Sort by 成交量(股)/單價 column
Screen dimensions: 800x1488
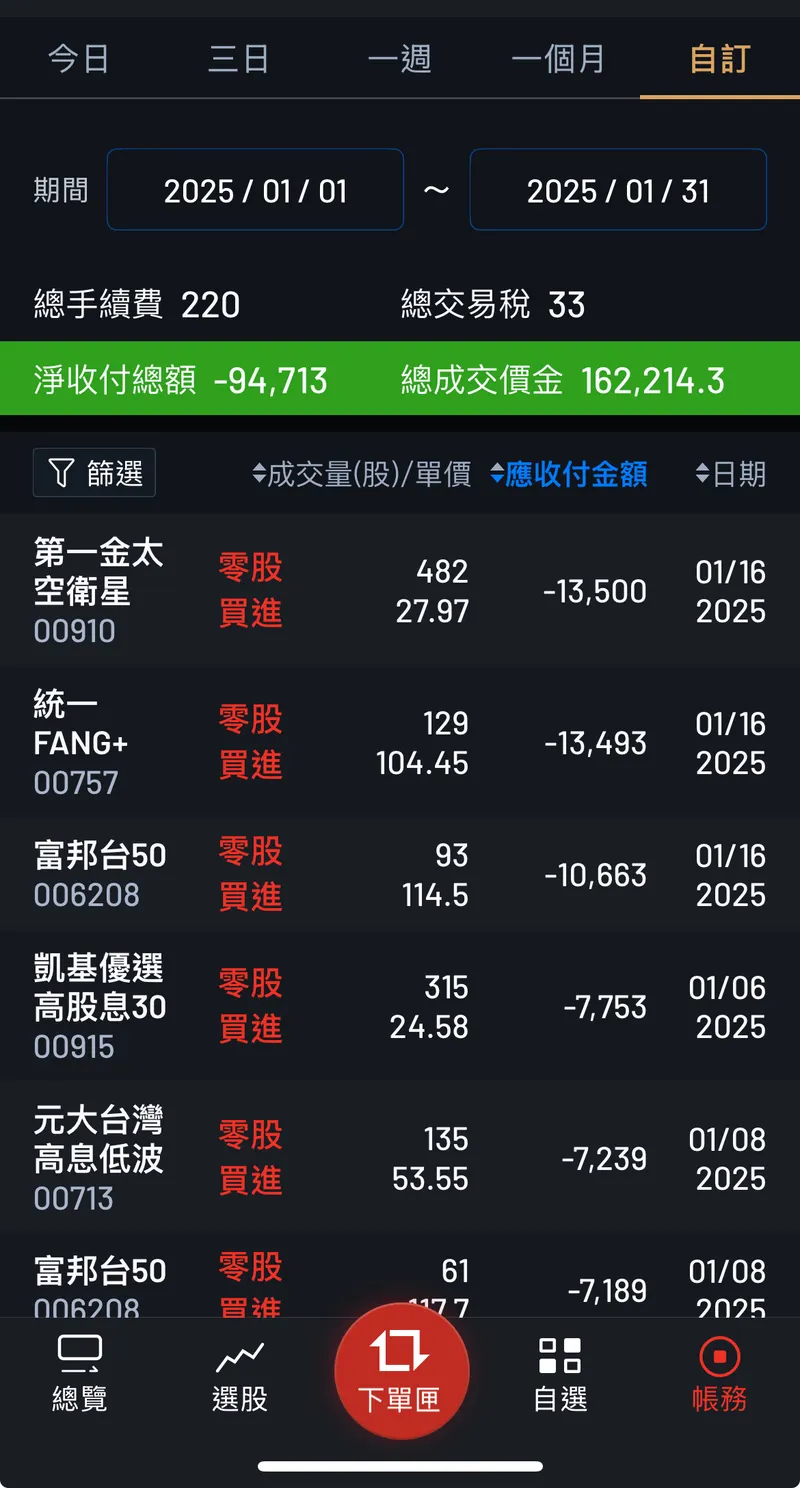pyautogui.click(x=361, y=474)
